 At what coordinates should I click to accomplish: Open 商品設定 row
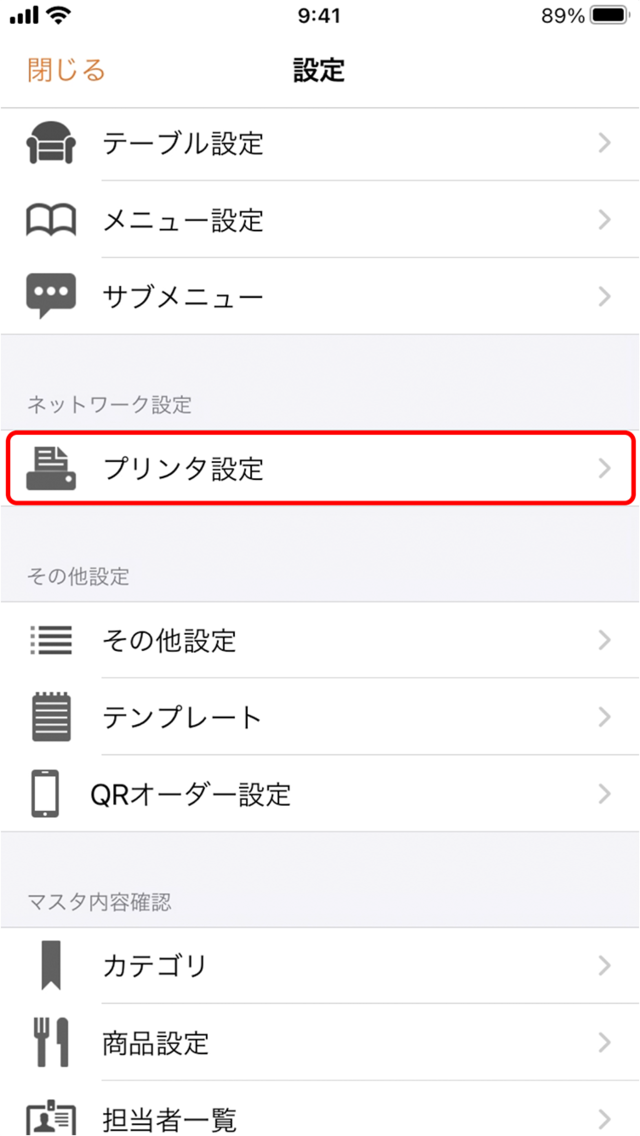[x=320, y=1043]
